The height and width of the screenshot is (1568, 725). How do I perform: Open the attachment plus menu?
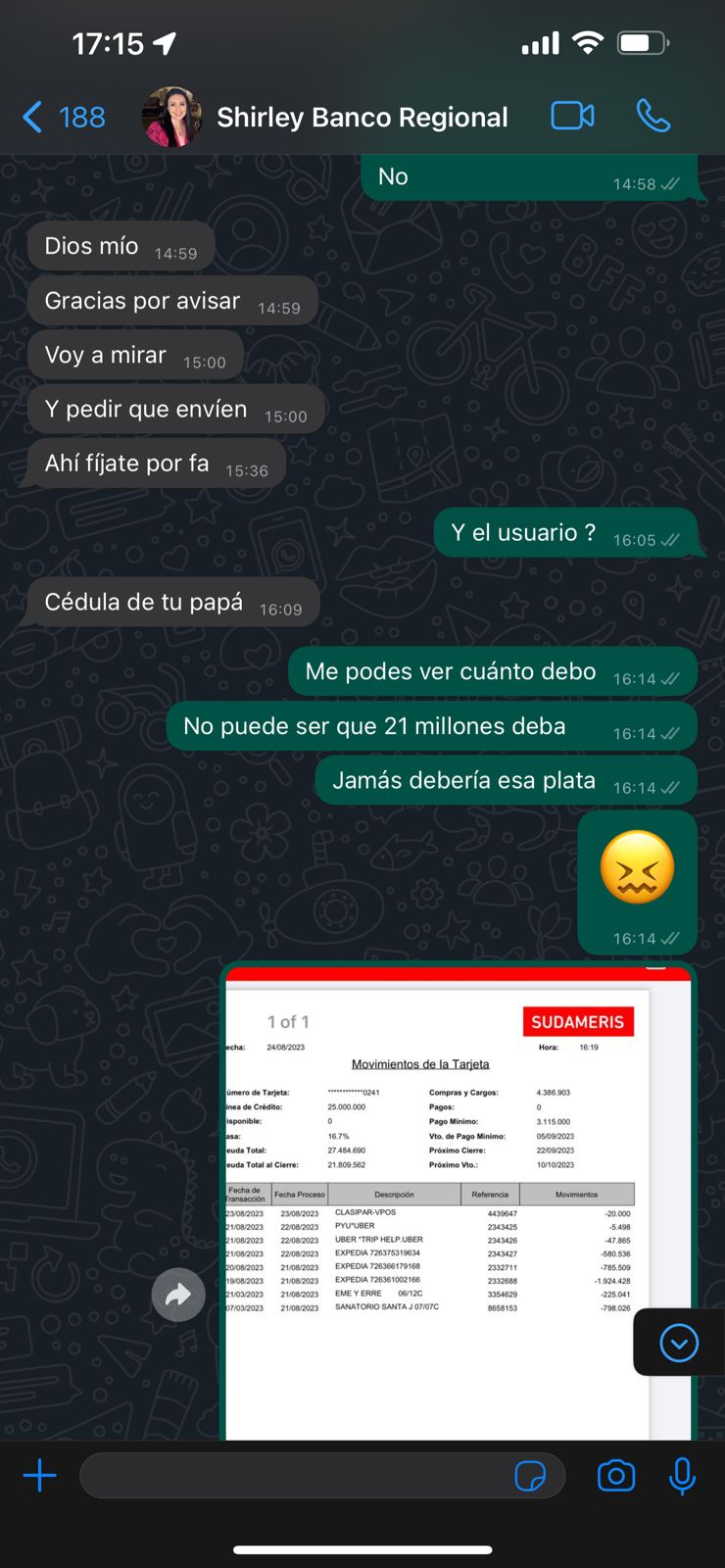coord(40,1476)
